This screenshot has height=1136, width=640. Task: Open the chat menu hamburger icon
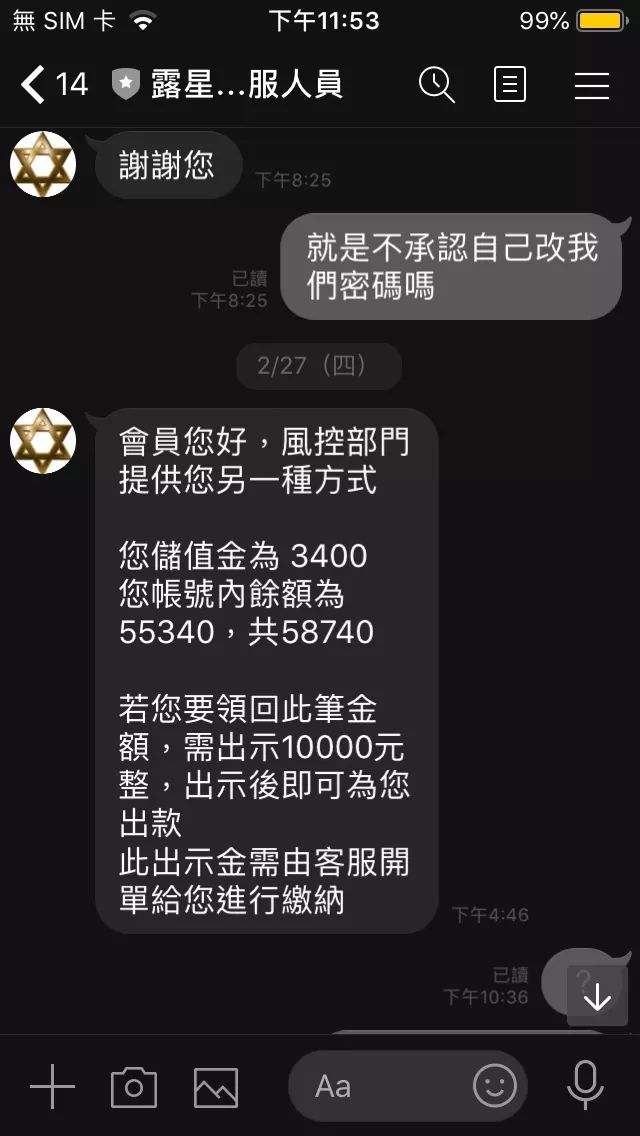(x=592, y=85)
